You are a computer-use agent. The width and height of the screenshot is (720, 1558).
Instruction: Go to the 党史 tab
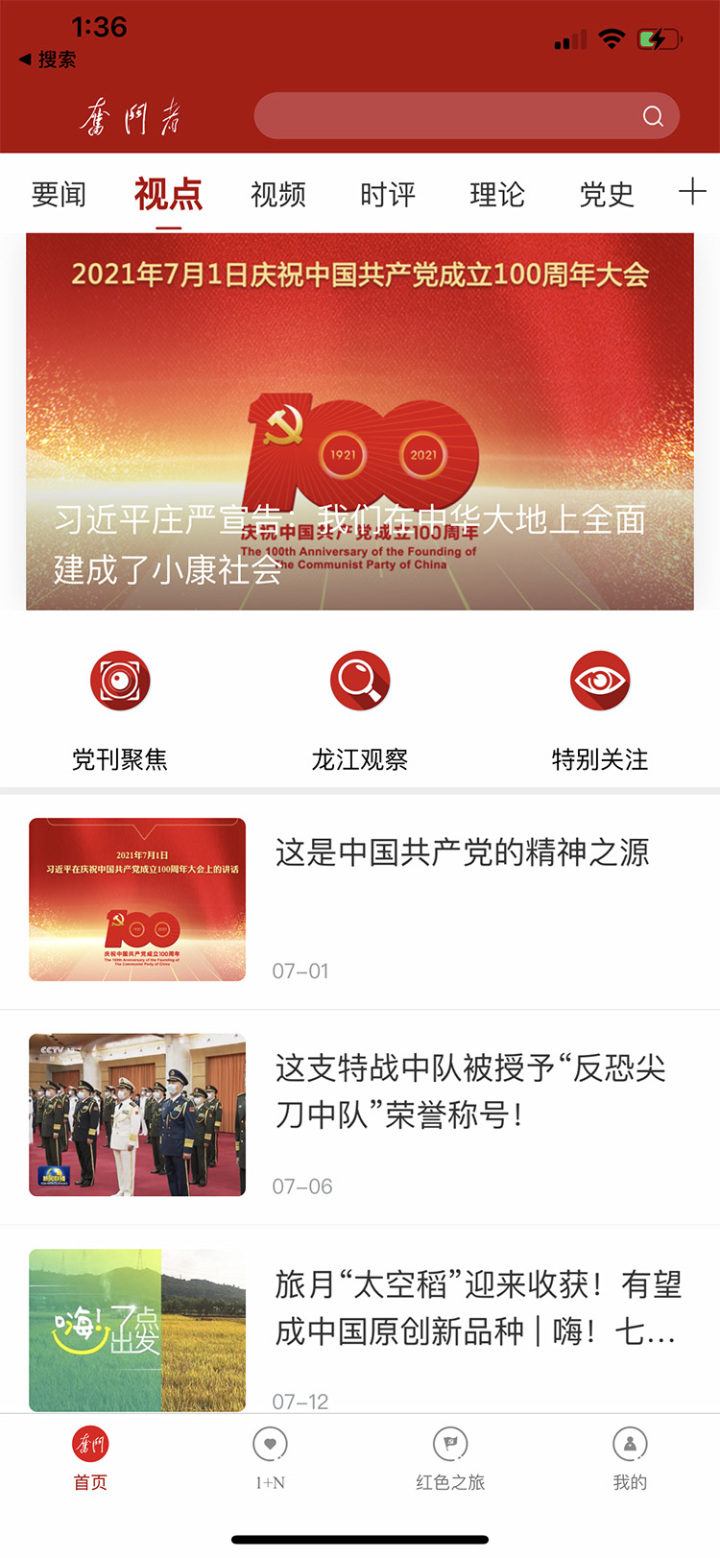(607, 194)
